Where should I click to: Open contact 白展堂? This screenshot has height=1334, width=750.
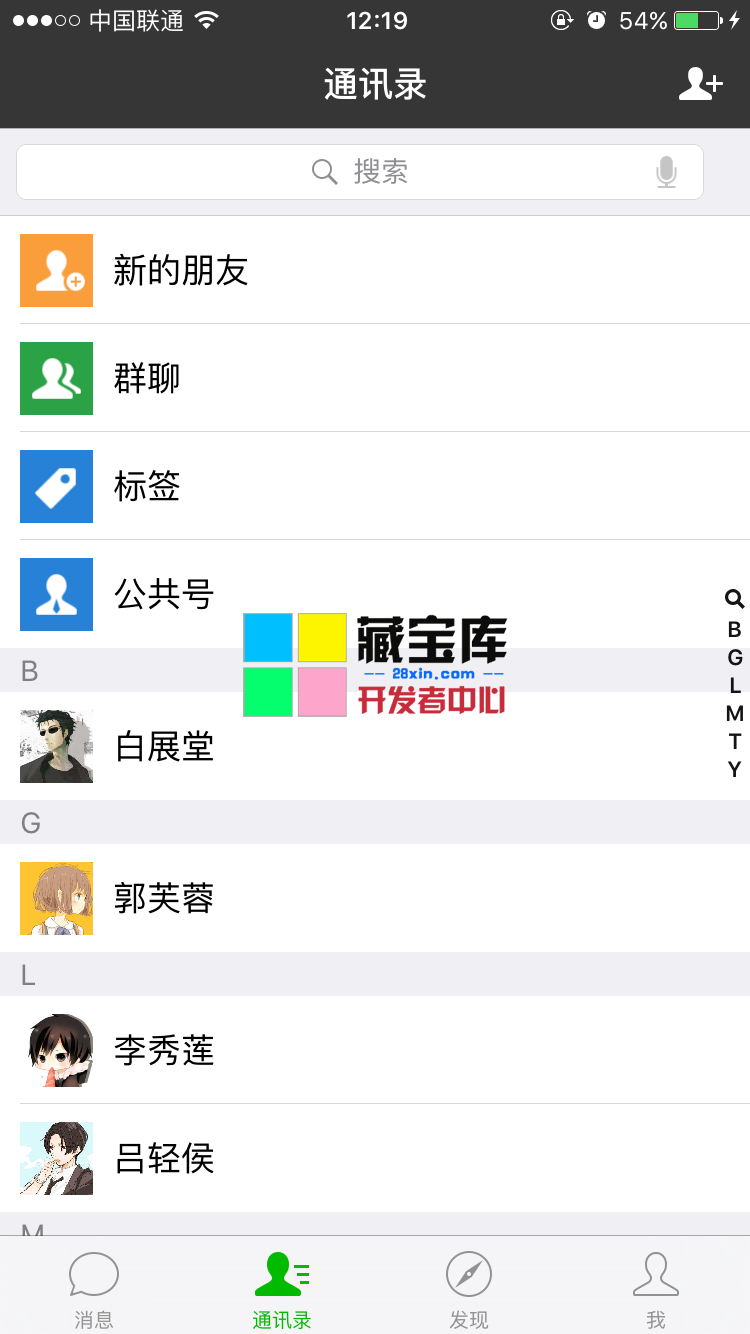click(375, 746)
